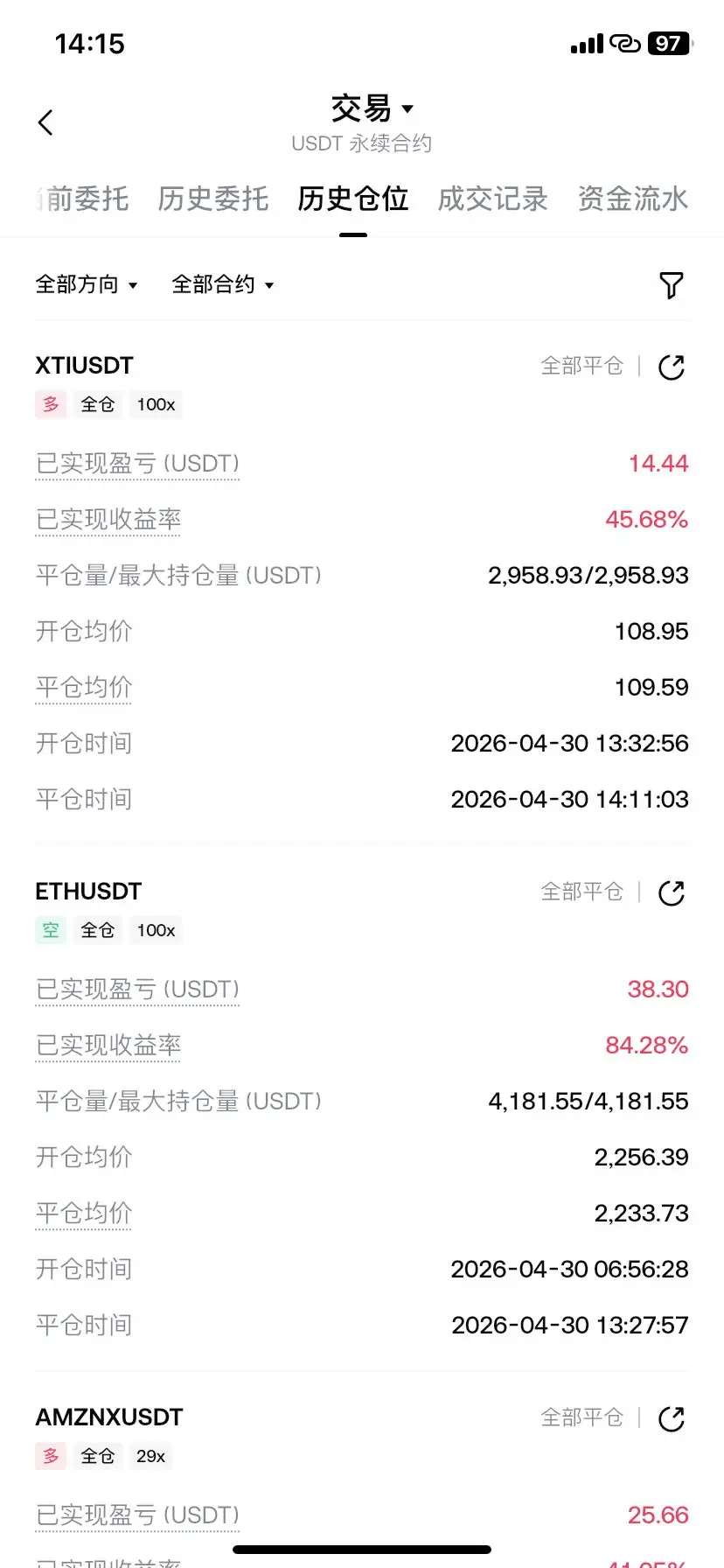Screen dimensions: 724x1568
Task: Show info for ETHUSDT 已实现收益率
Action: (x=108, y=1046)
